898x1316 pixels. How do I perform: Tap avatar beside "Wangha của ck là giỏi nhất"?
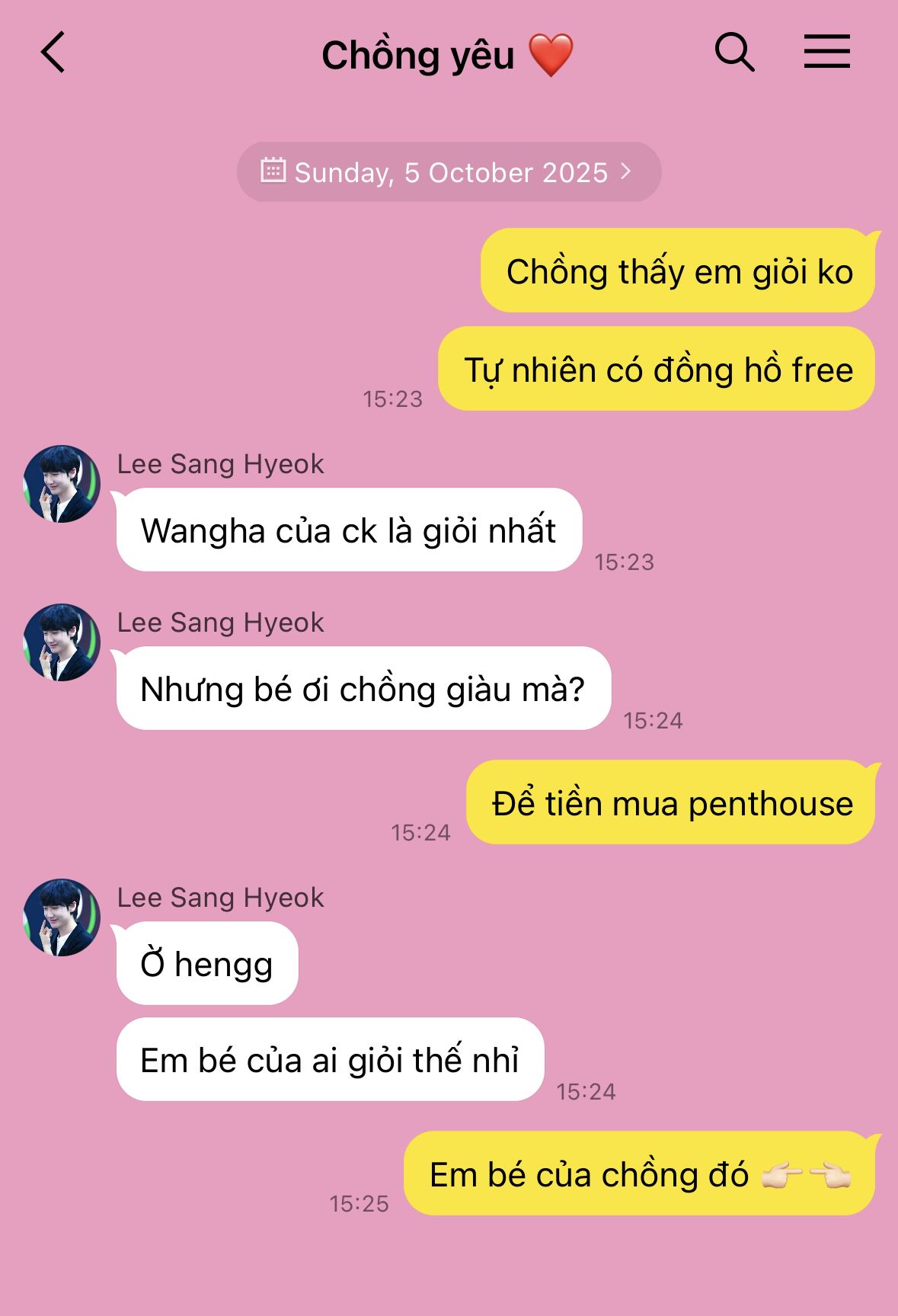[62, 484]
